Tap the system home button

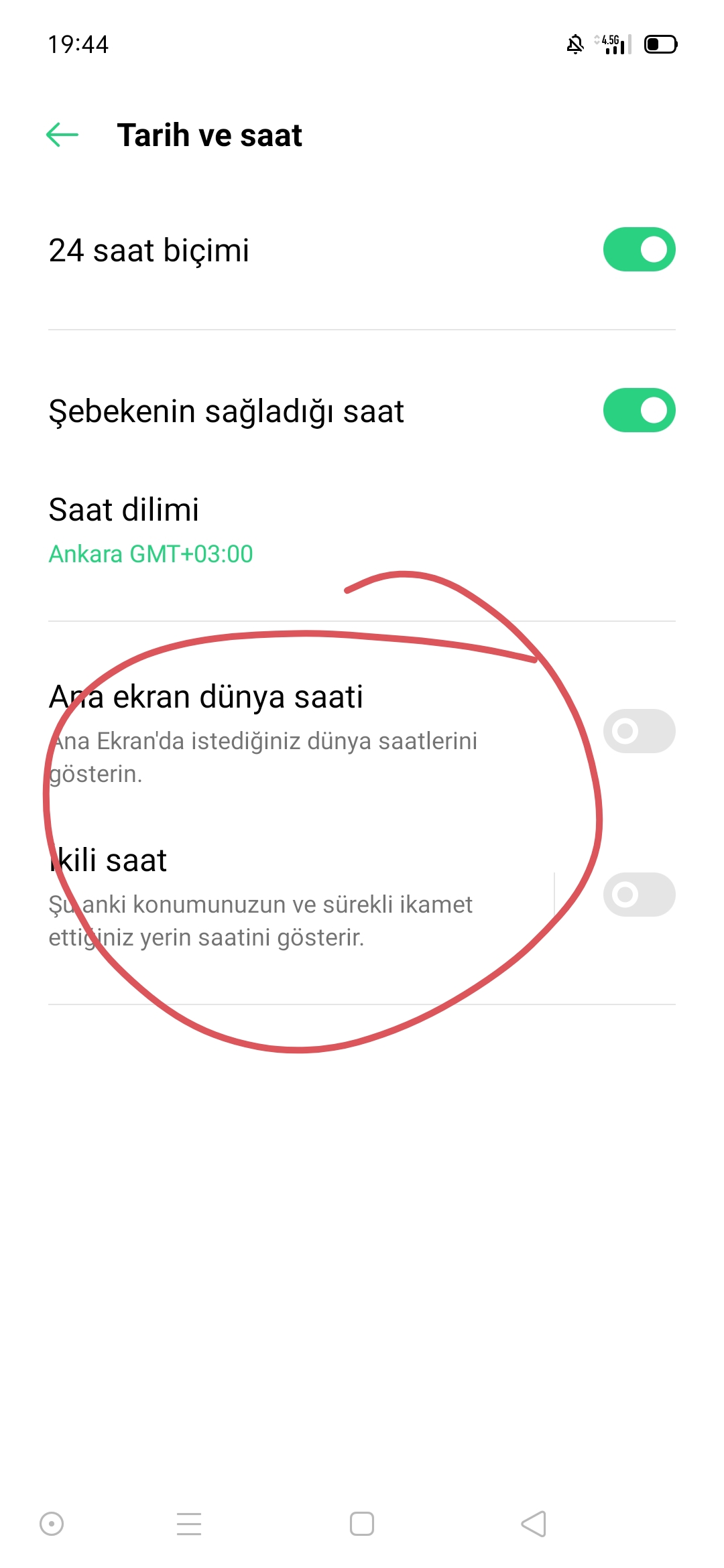pyautogui.click(x=362, y=1524)
